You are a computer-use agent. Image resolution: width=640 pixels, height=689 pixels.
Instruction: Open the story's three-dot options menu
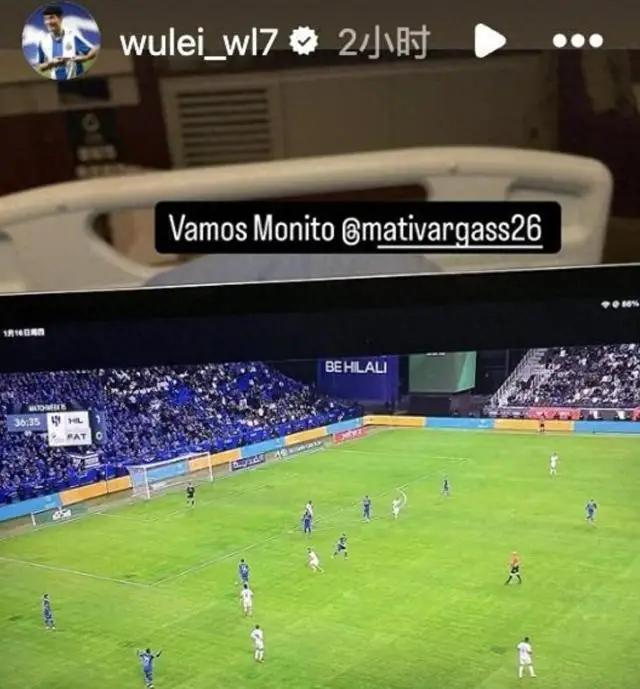coord(577,41)
